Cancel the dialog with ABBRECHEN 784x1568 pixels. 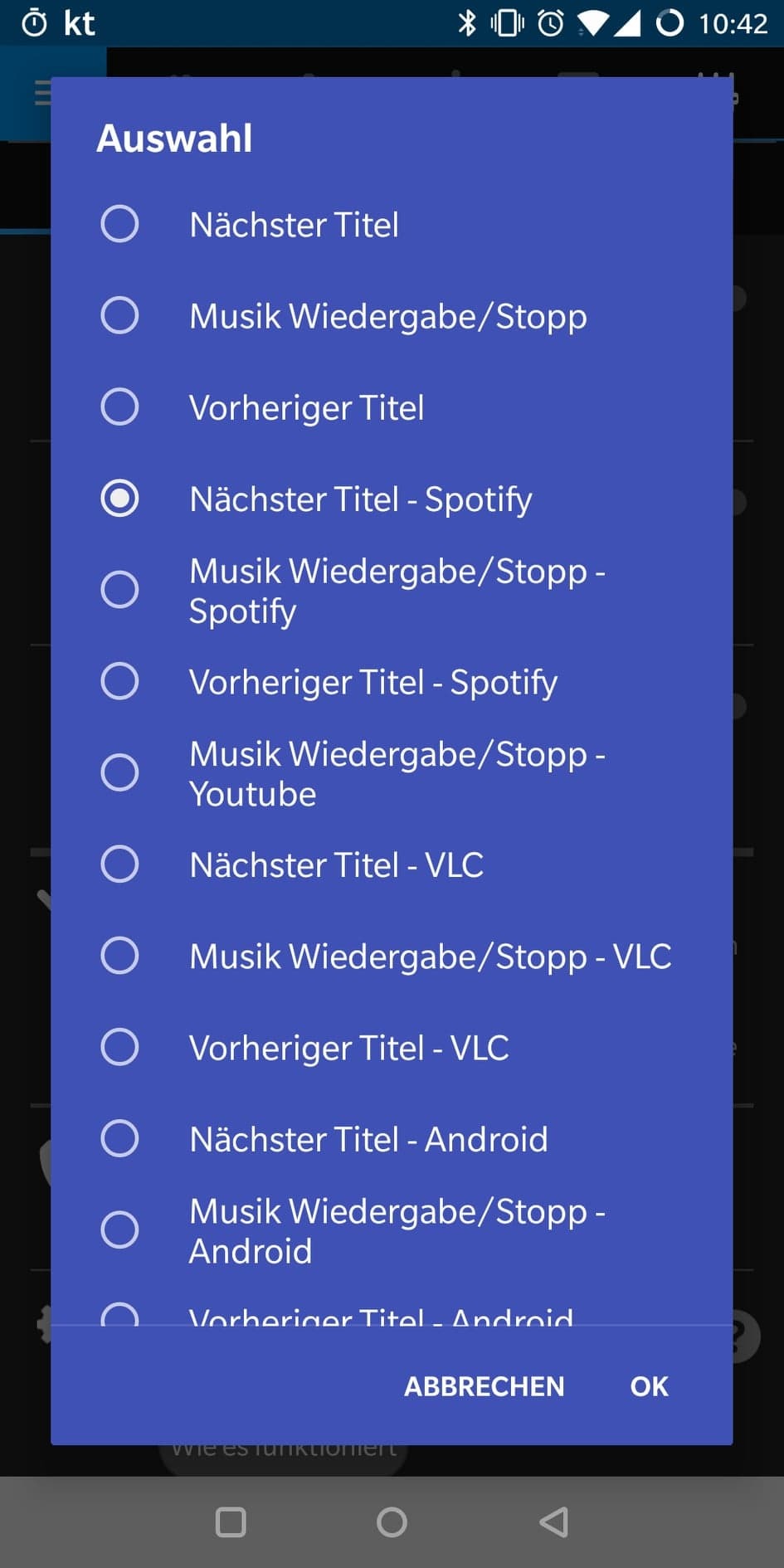pyautogui.click(x=485, y=1385)
